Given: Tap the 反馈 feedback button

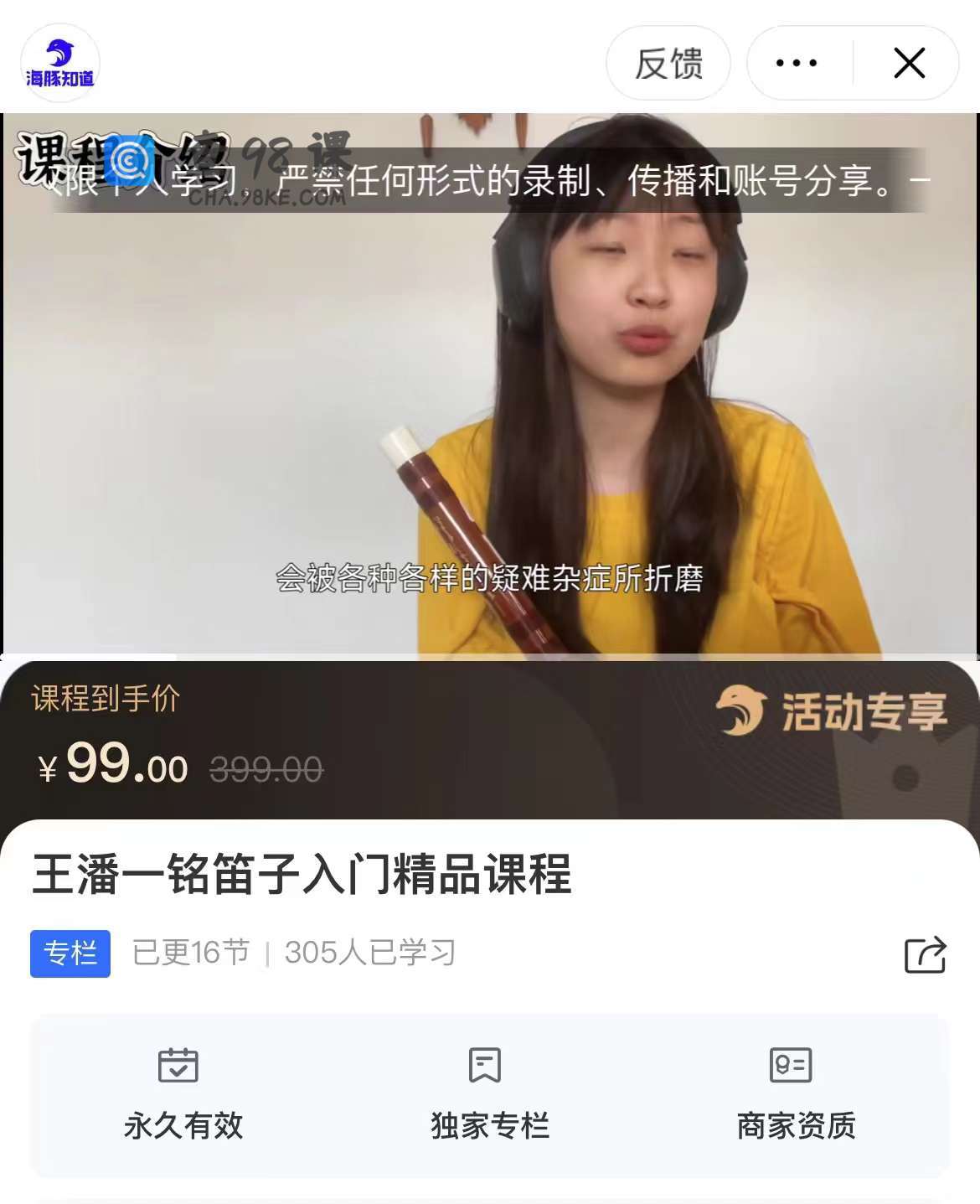Looking at the screenshot, I should tap(668, 63).
